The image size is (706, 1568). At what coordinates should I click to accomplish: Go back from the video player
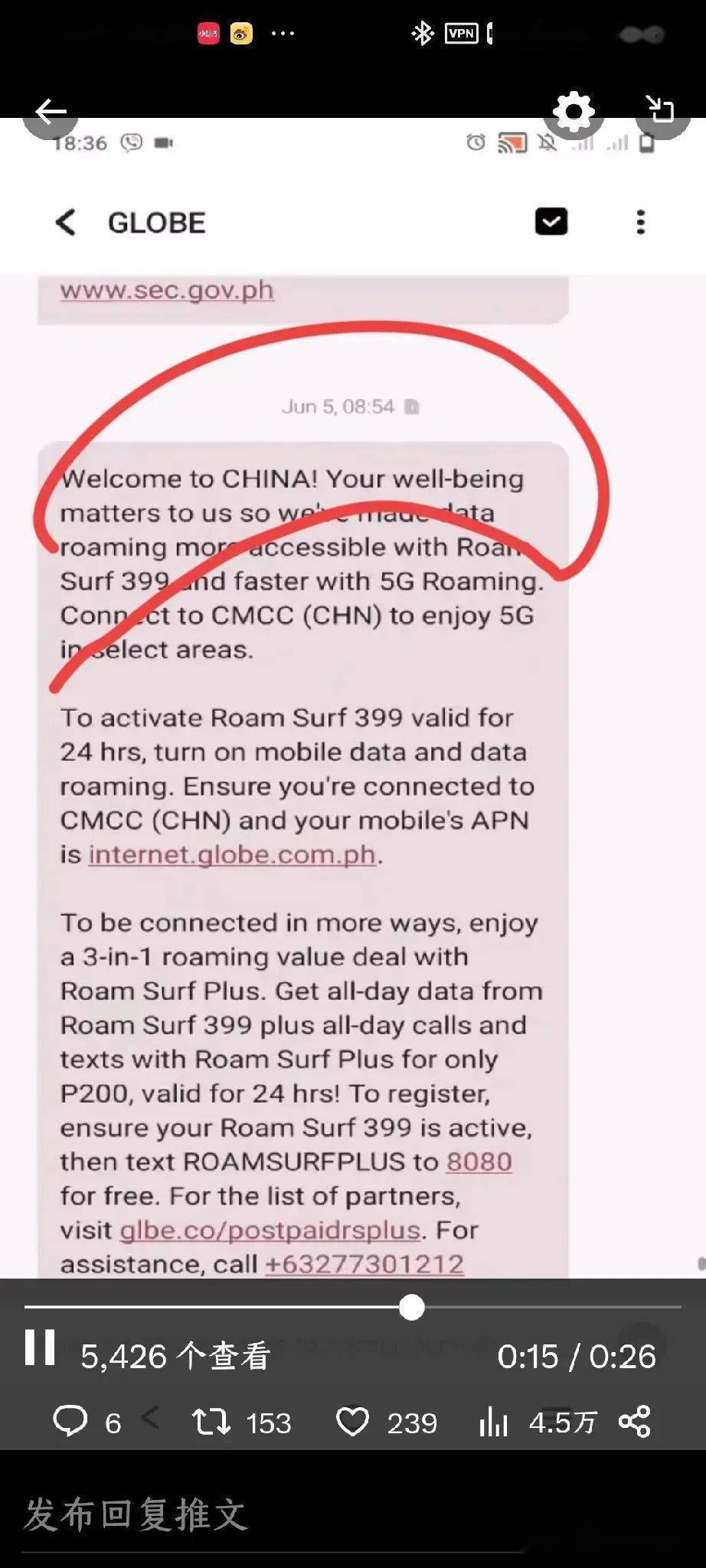click(50, 112)
